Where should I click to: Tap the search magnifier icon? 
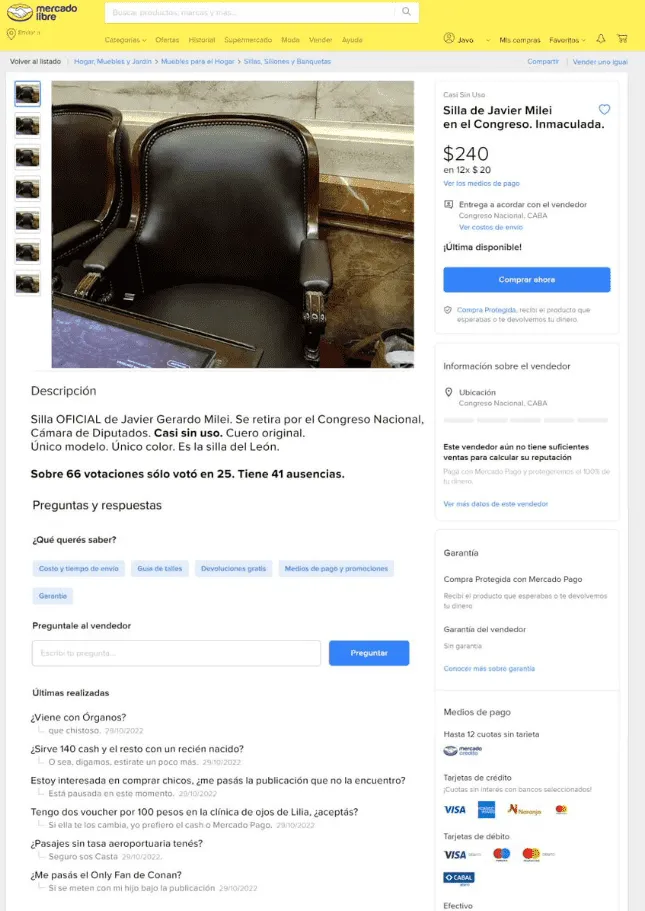pyautogui.click(x=406, y=12)
